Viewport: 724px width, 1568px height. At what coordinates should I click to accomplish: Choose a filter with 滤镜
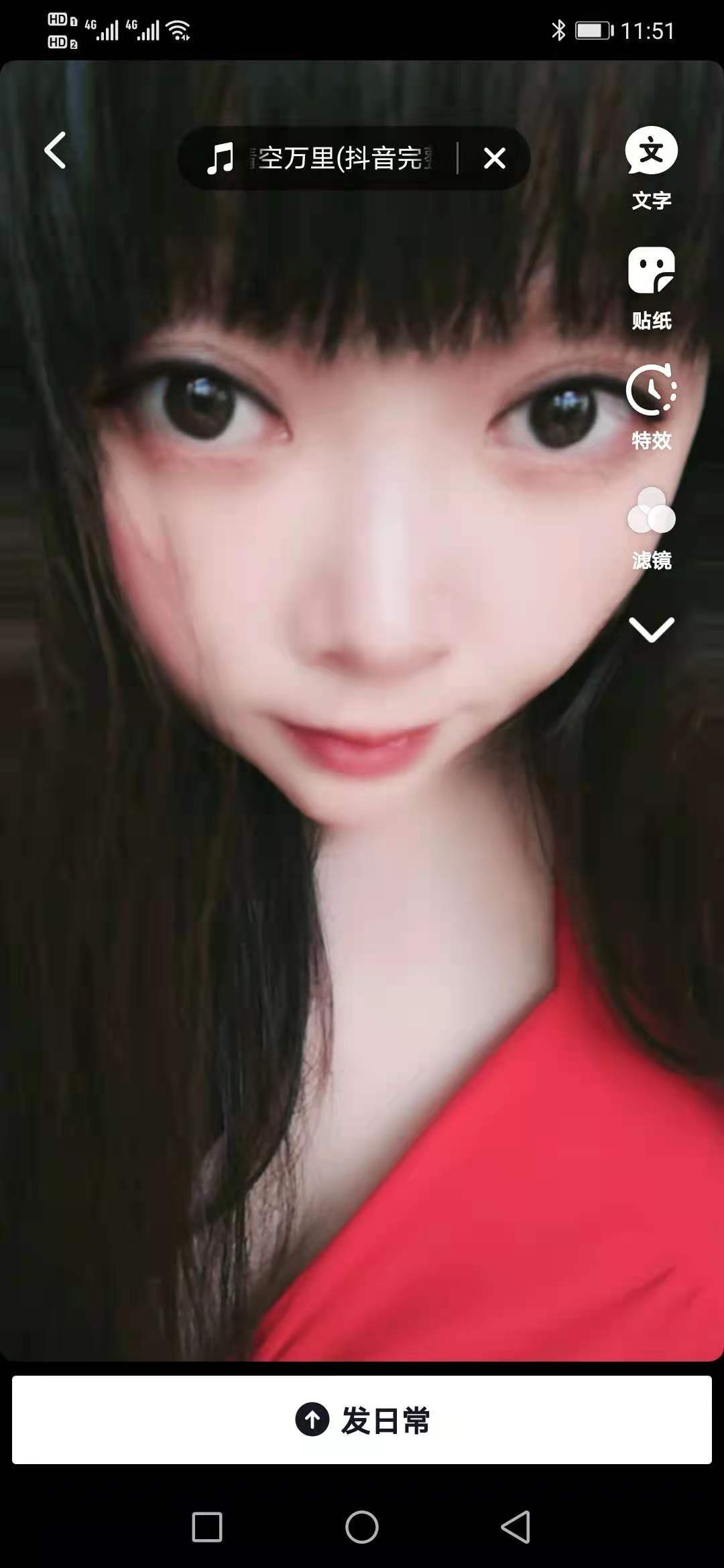click(651, 527)
